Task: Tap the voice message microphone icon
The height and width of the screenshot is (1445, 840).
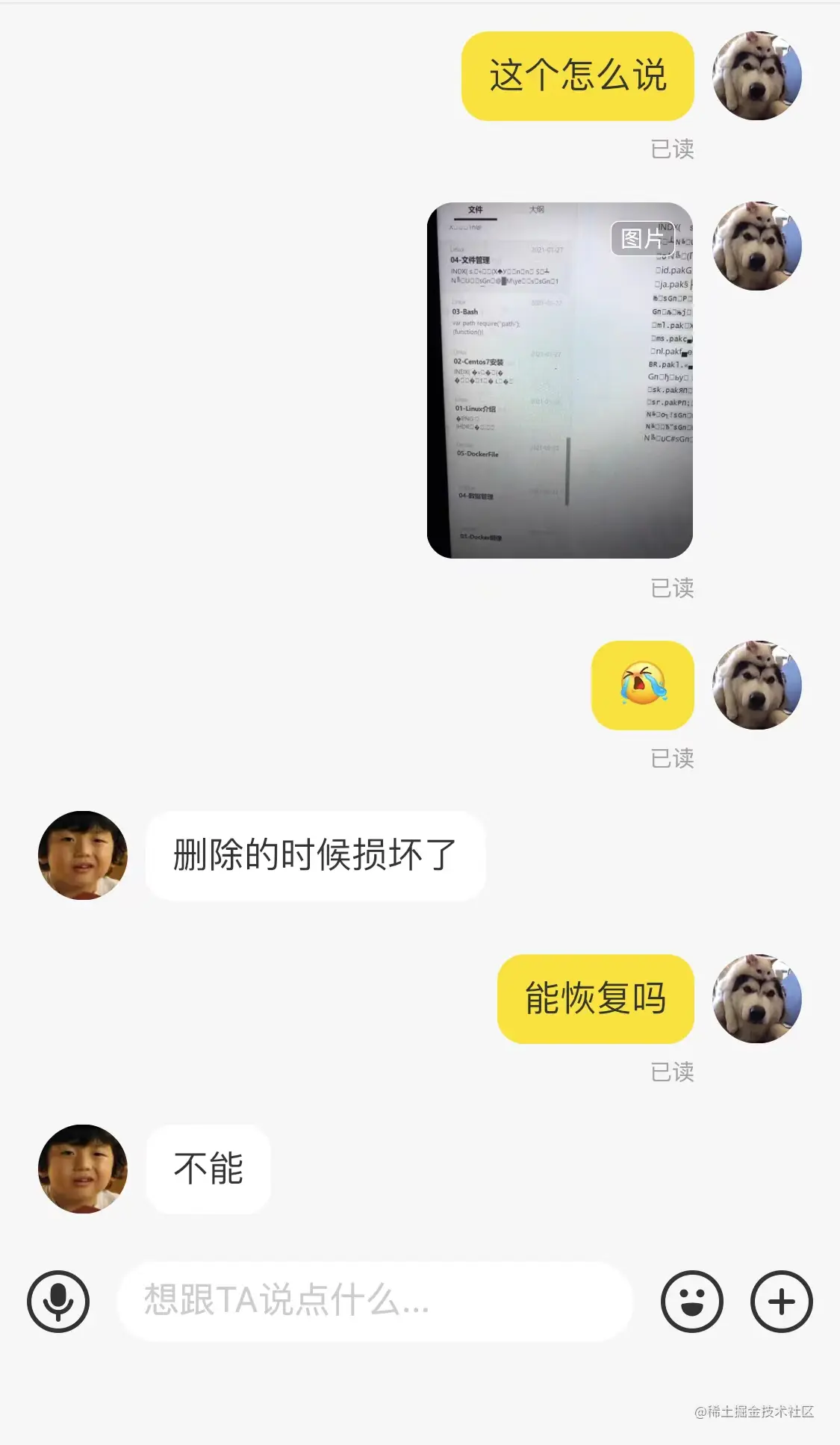Action: pyautogui.click(x=58, y=1302)
